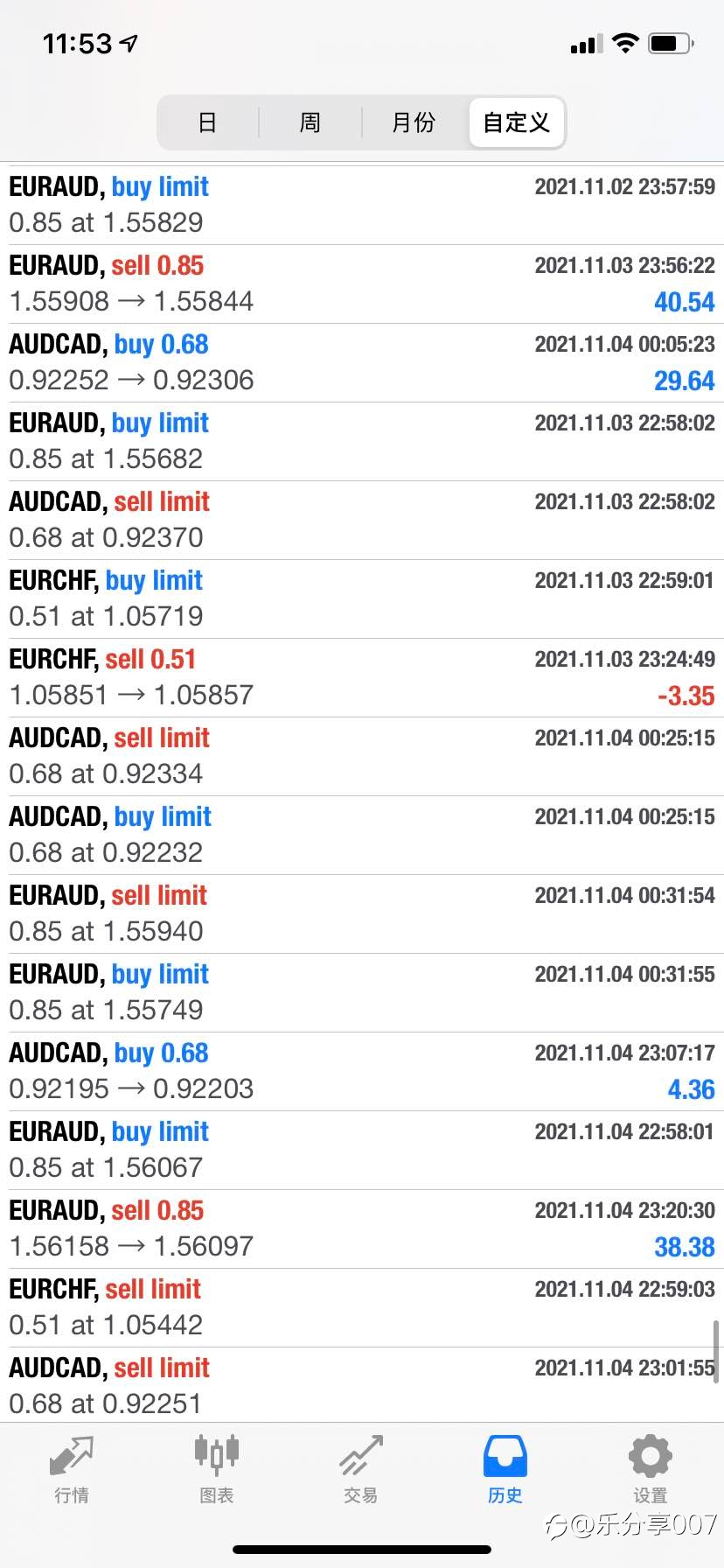The width and height of the screenshot is (724, 1568).
Task: Expand AUDCAD buy 0.68 trade with 29.64 profit
Action: click(x=362, y=363)
